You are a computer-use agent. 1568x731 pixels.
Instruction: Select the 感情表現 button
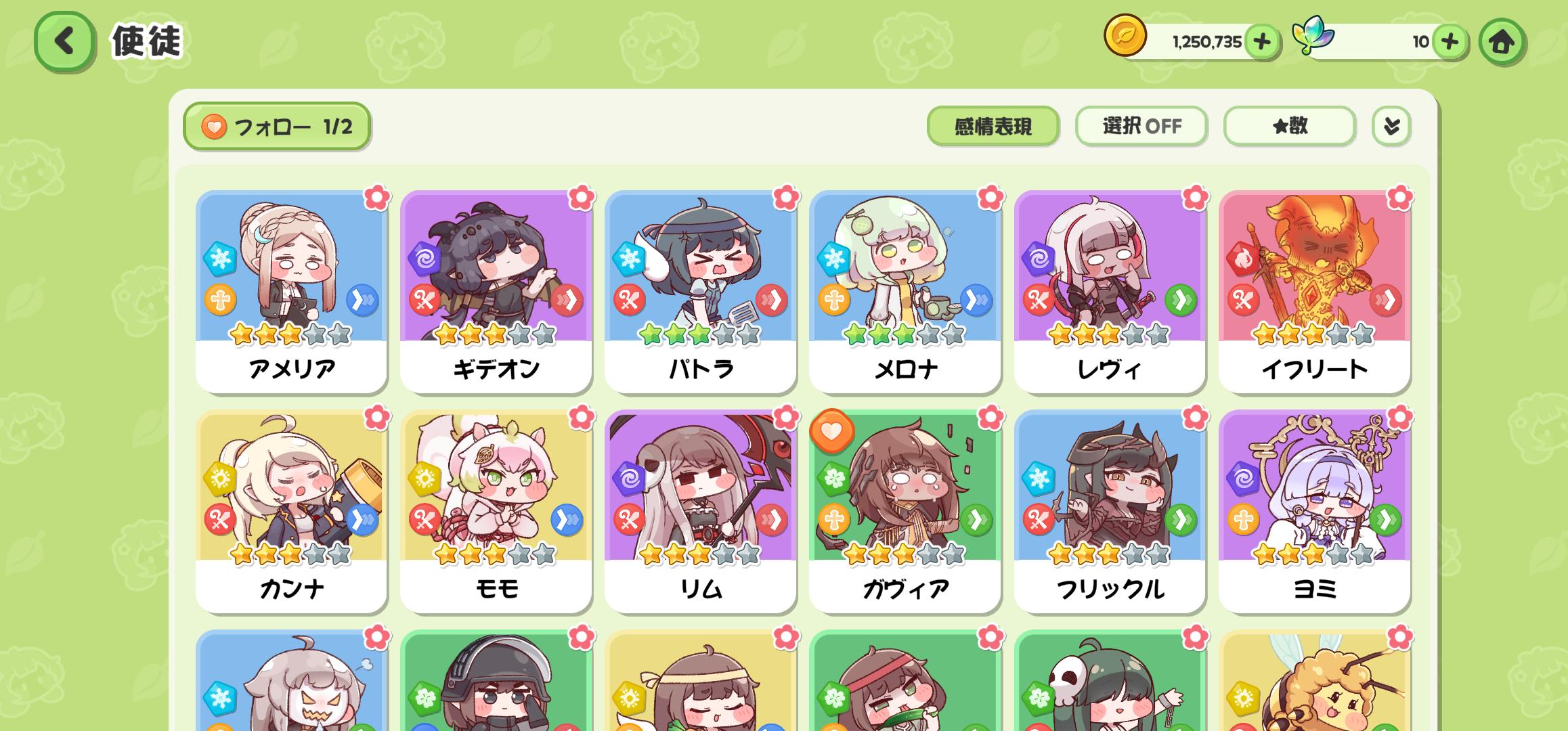993,127
